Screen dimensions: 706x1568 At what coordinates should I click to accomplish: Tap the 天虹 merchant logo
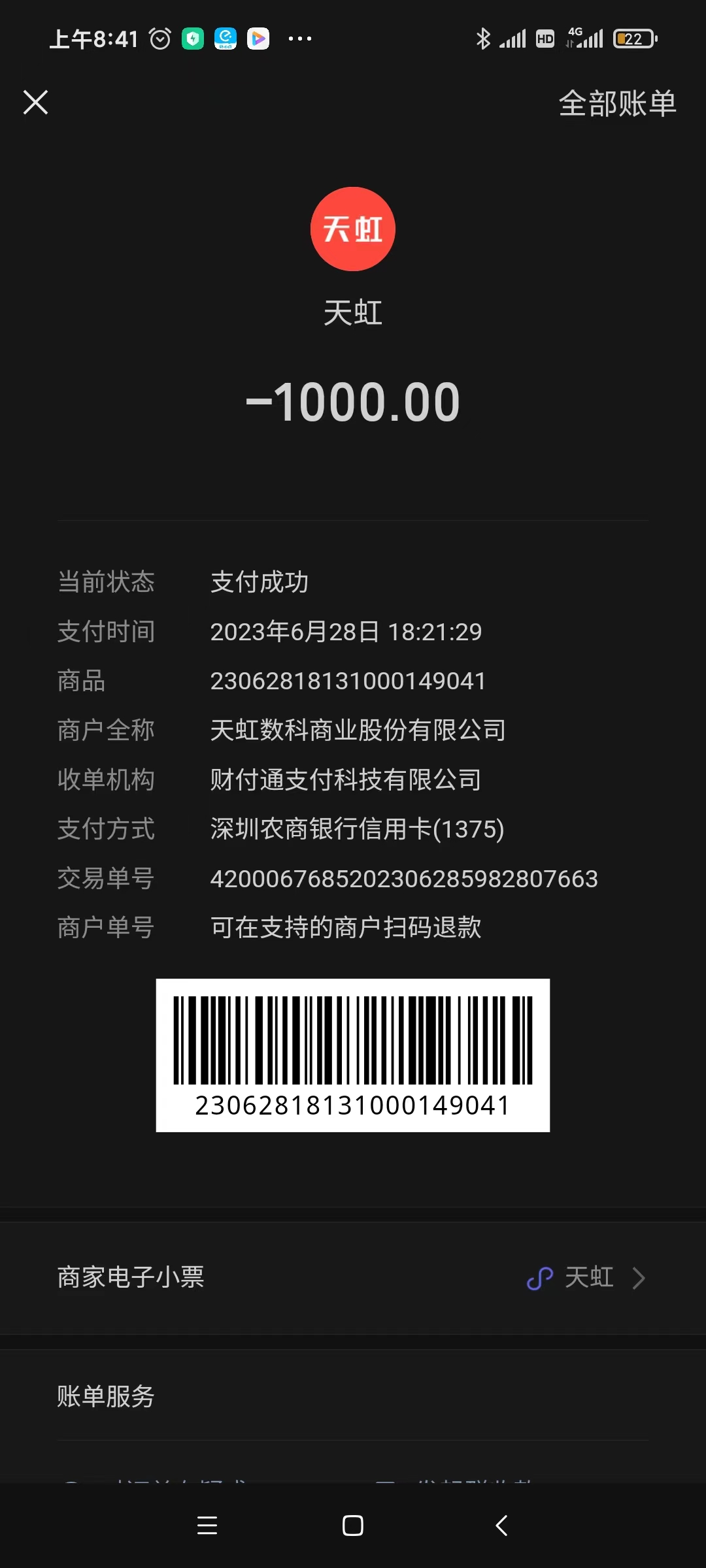click(x=353, y=229)
